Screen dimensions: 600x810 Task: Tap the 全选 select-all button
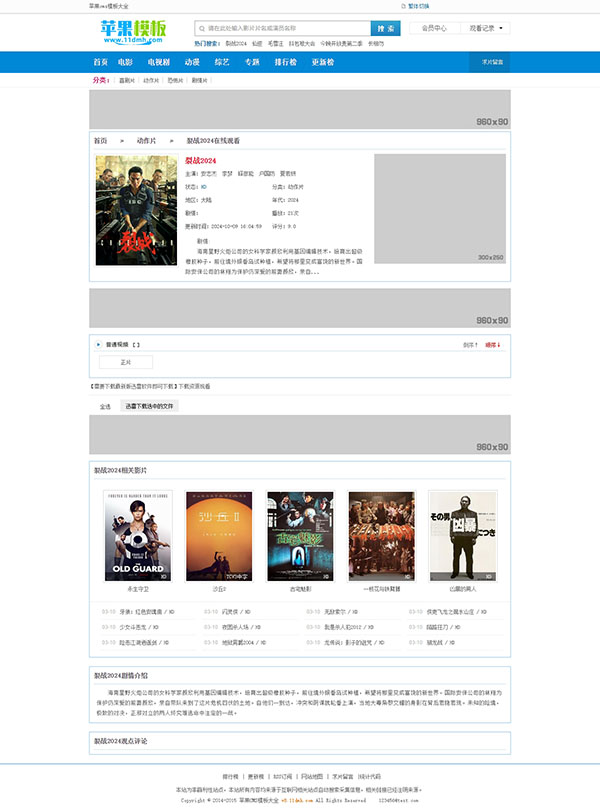pos(105,406)
